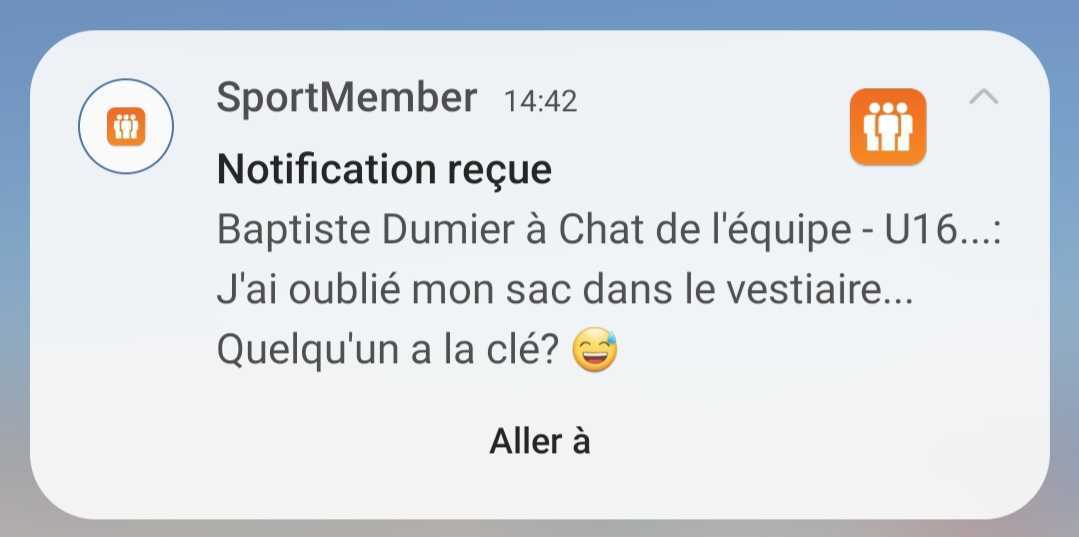
Task: Collapse the SportMember notification
Action: [x=984, y=97]
